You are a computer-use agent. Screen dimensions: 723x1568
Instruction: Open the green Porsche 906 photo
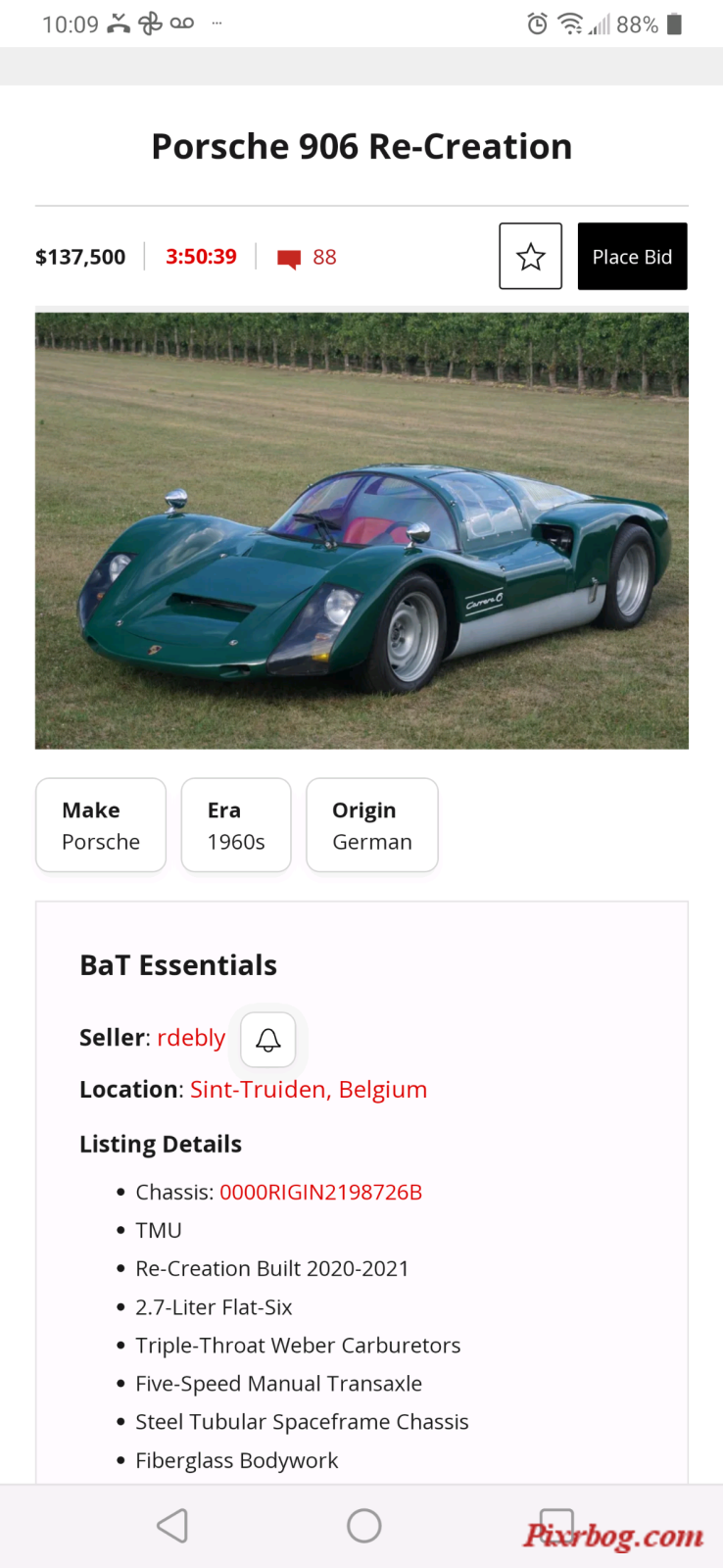361,530
